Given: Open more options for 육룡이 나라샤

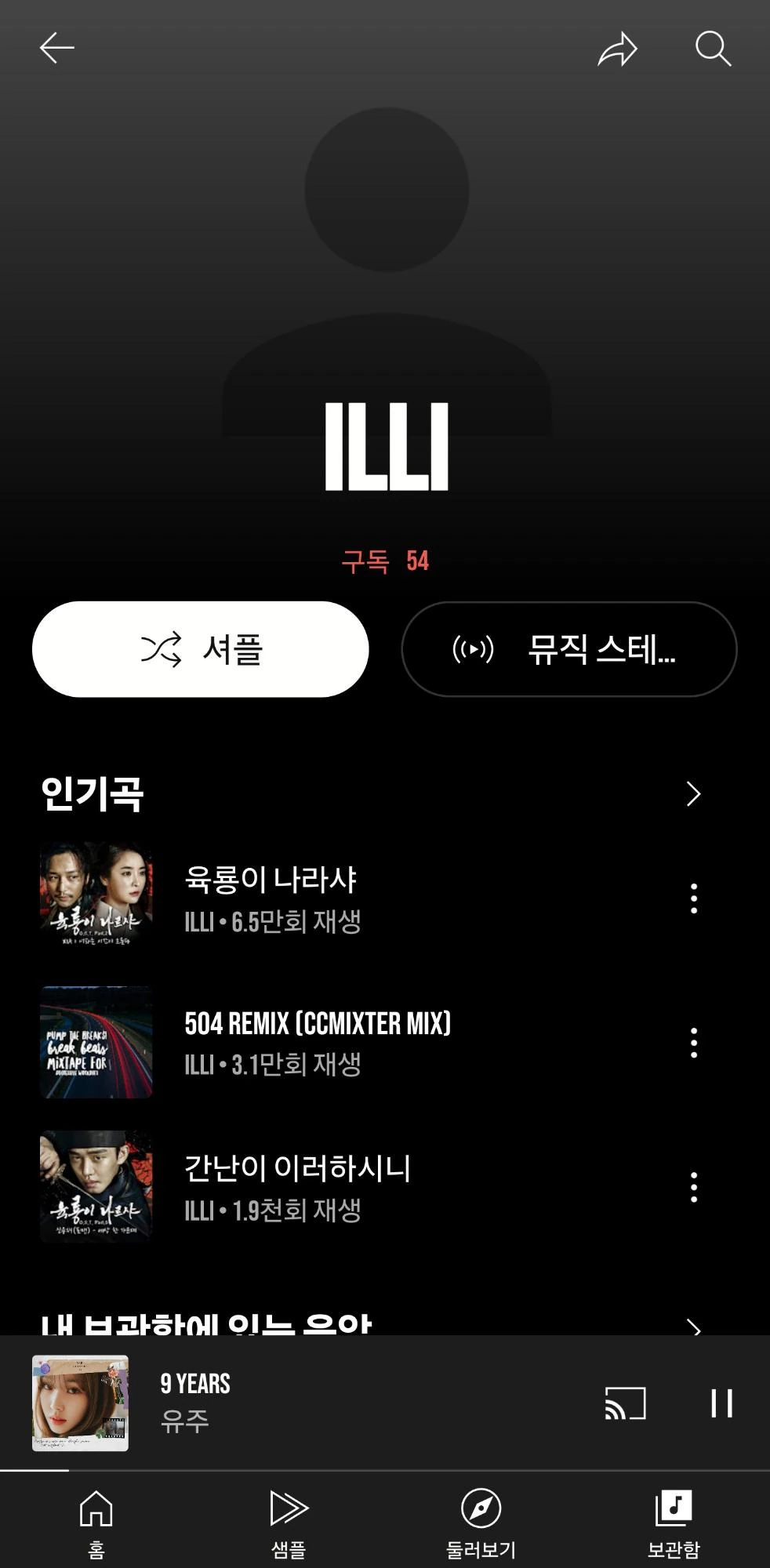Looking at the screenshot, I should (693, 898).
